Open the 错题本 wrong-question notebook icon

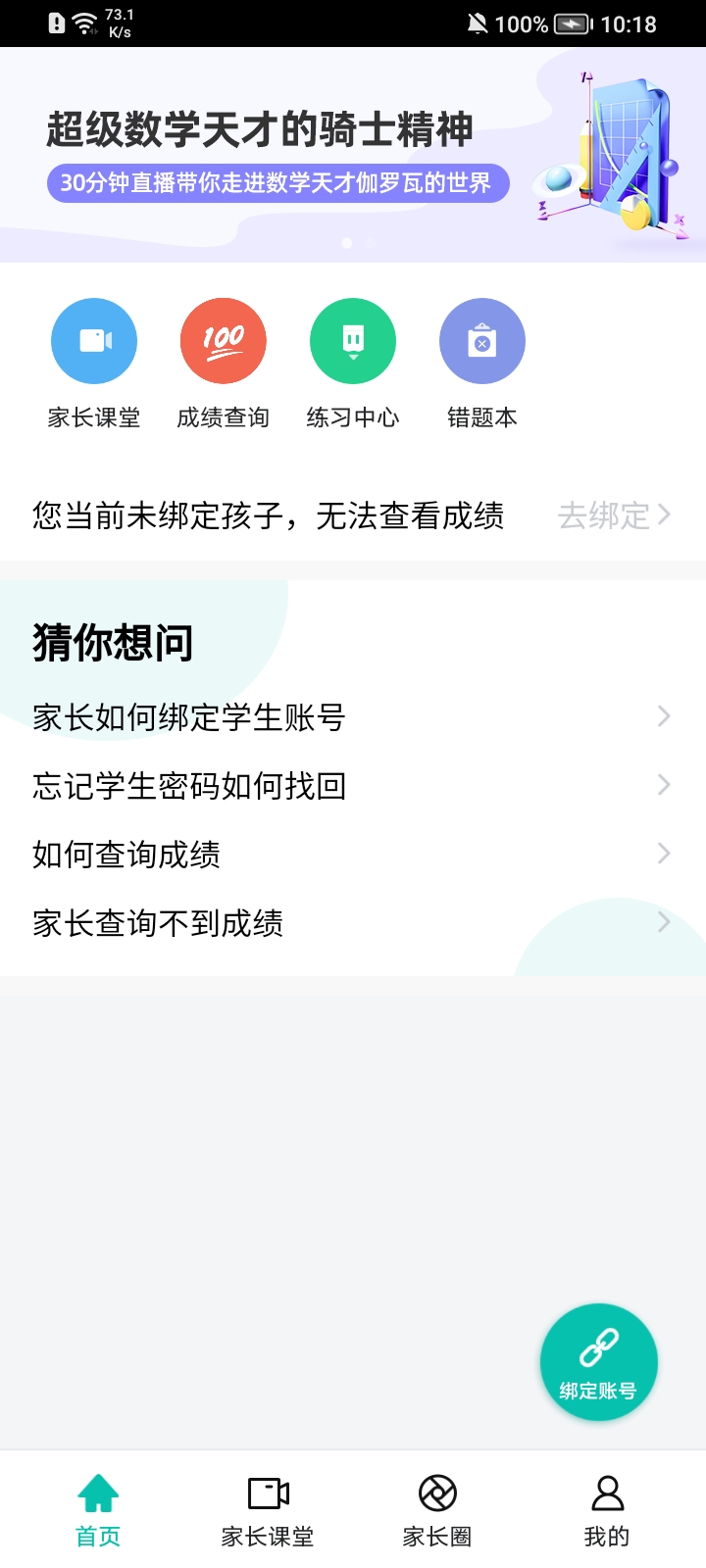click(x=482, y=340)
